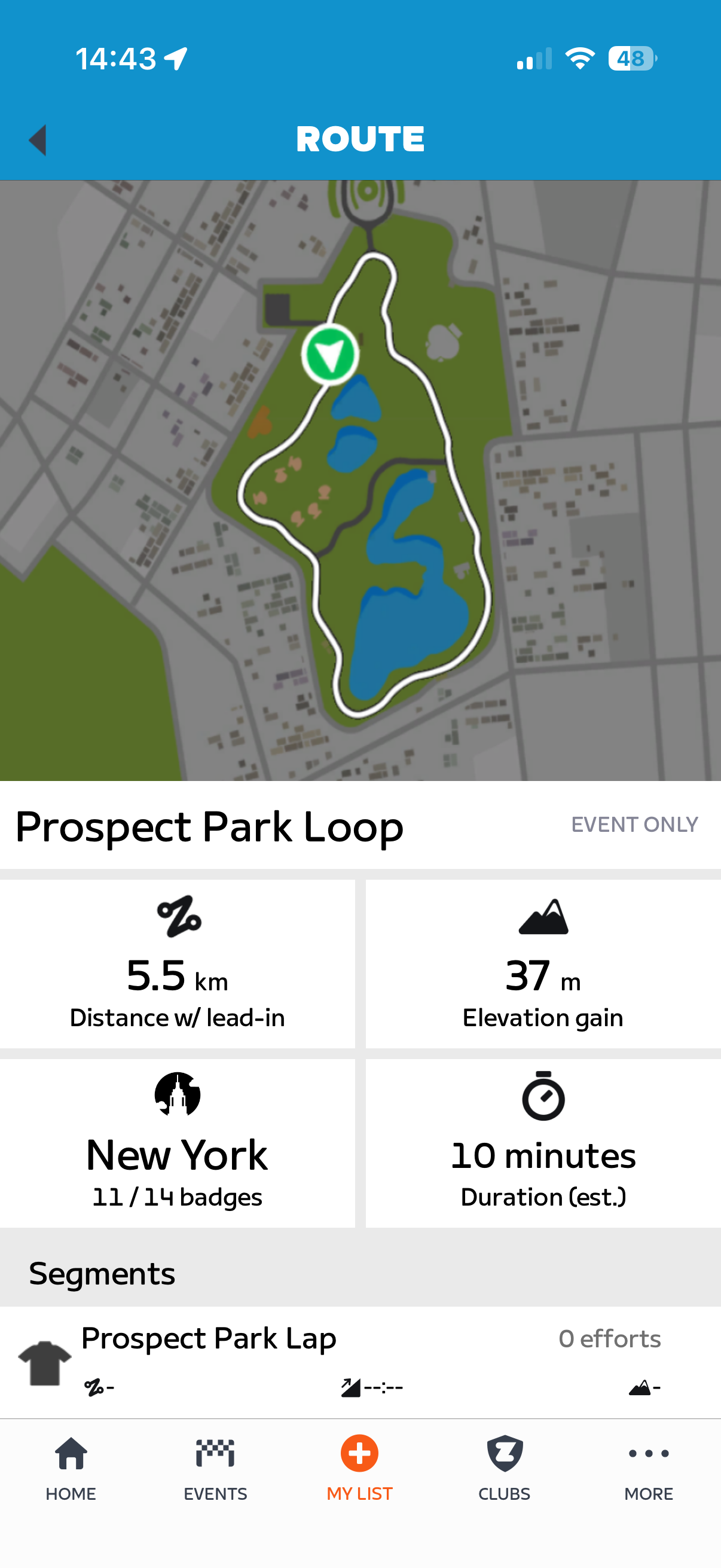The width and height of the screenshot is (721, 1568).
Task: View the Prospect Park Loop route map
Action: coord(360,481)
